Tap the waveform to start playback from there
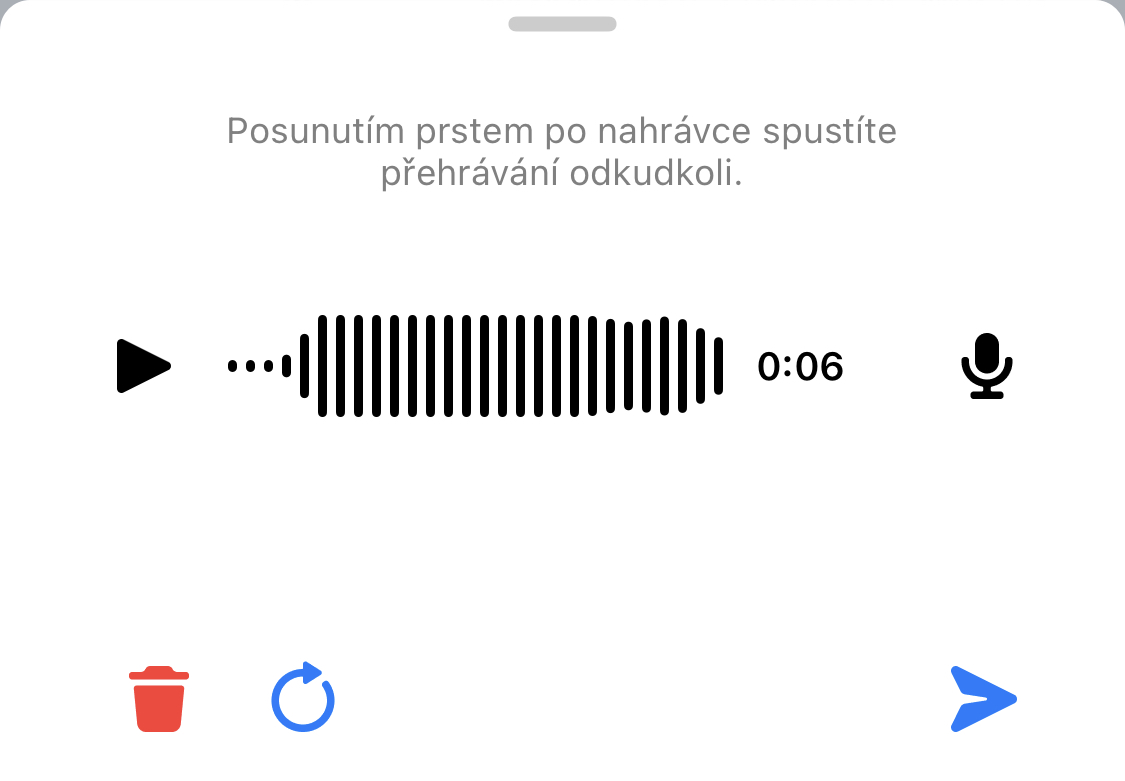The height and width of the screenshot is (781, 1125). tap(476, 366)
